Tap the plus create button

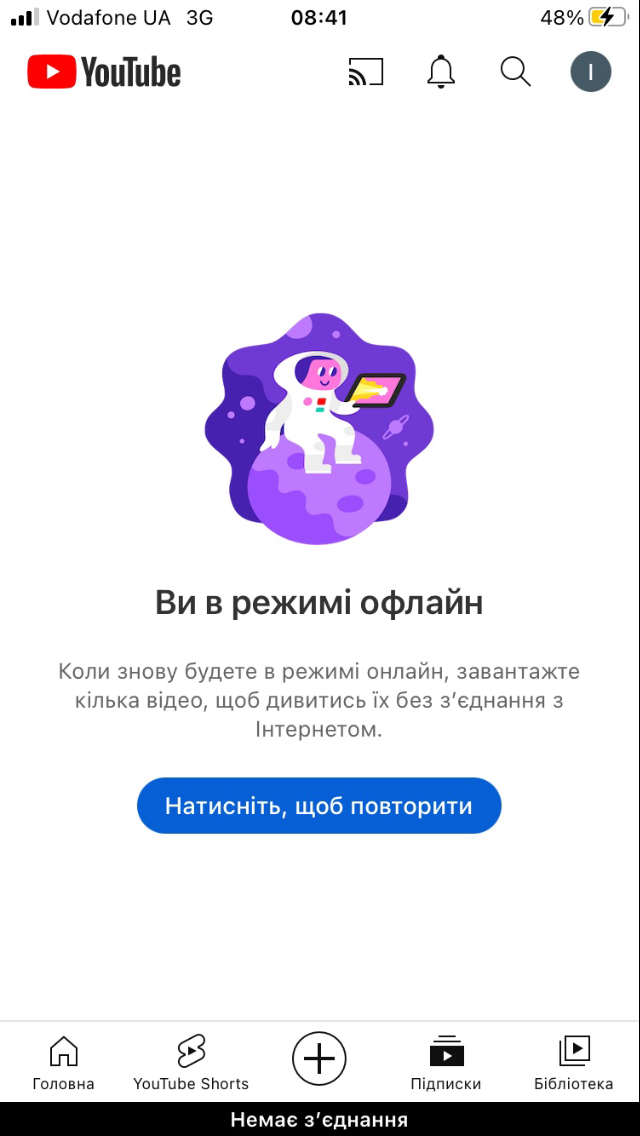coord(319,1058)
